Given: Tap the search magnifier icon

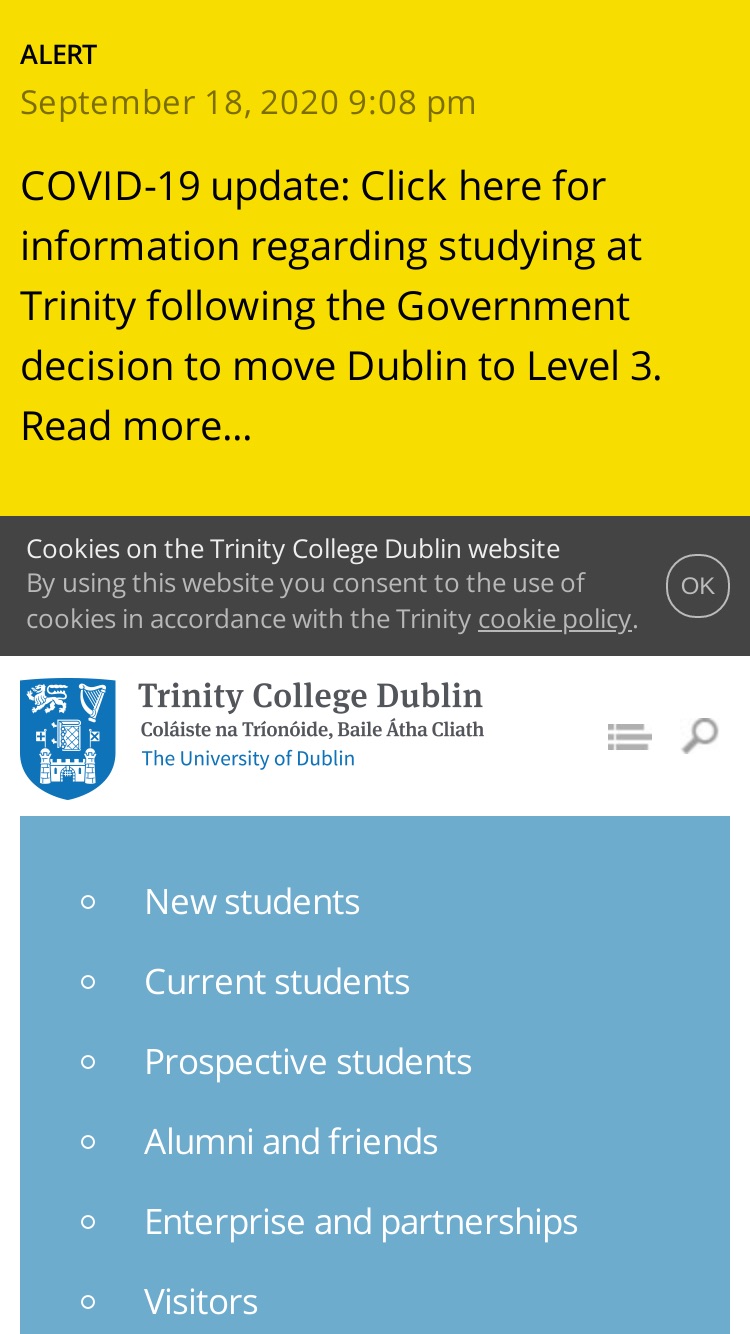Looking at the screenshot, I should coord(700,735).
